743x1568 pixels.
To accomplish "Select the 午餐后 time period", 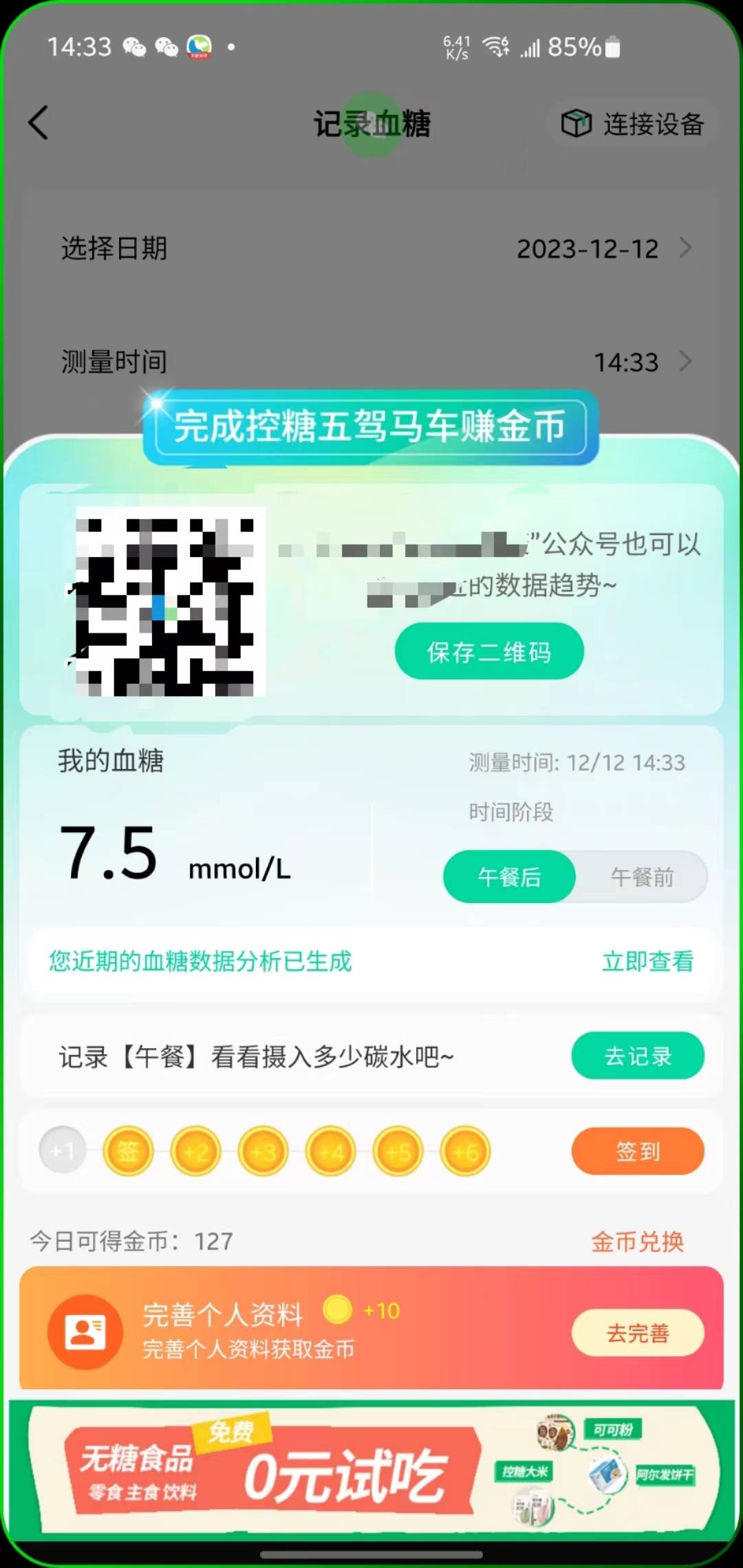I will click(509, 877).
